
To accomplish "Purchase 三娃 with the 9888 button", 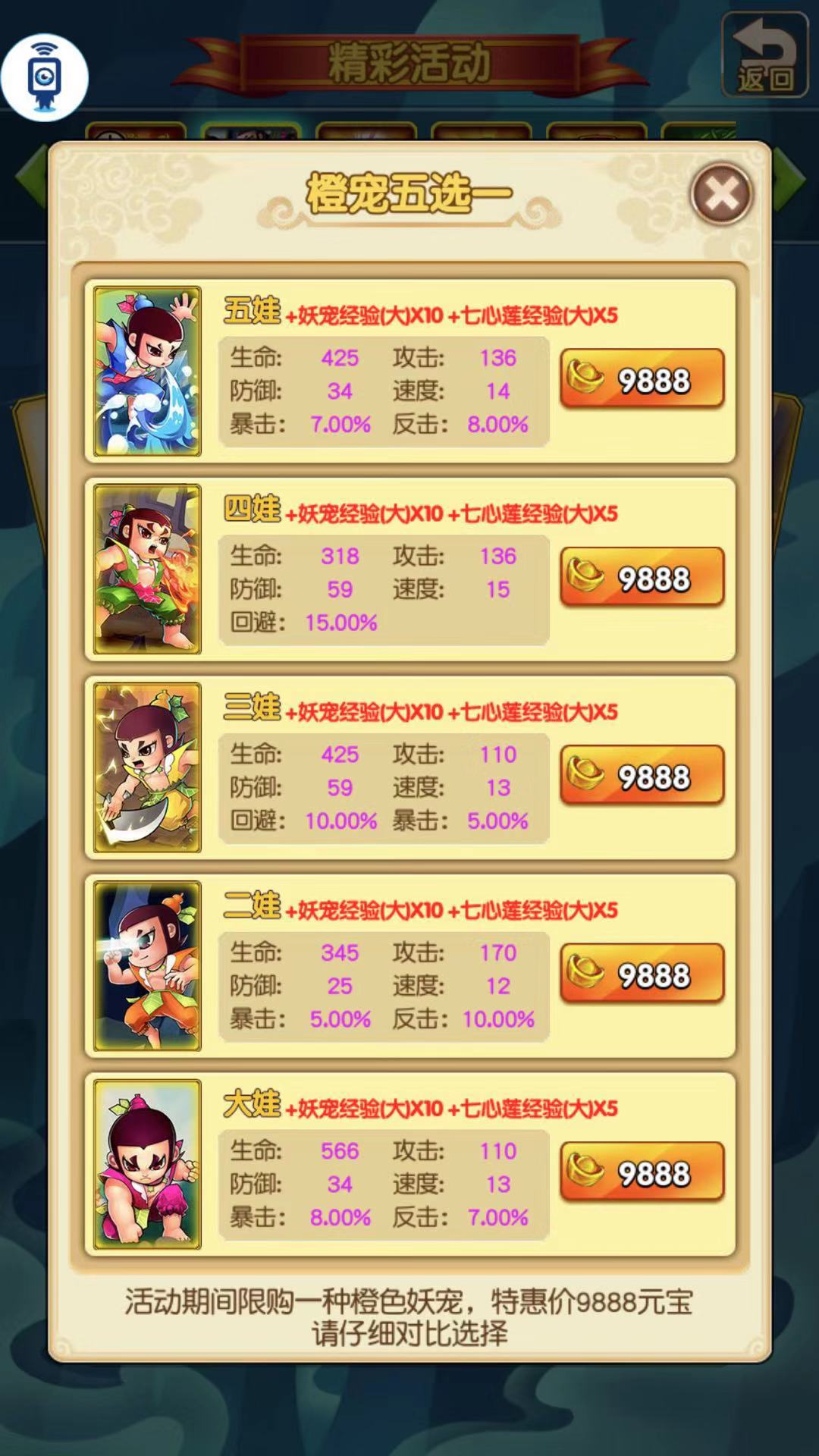I will pyautogui.click(x=642, y=776).
